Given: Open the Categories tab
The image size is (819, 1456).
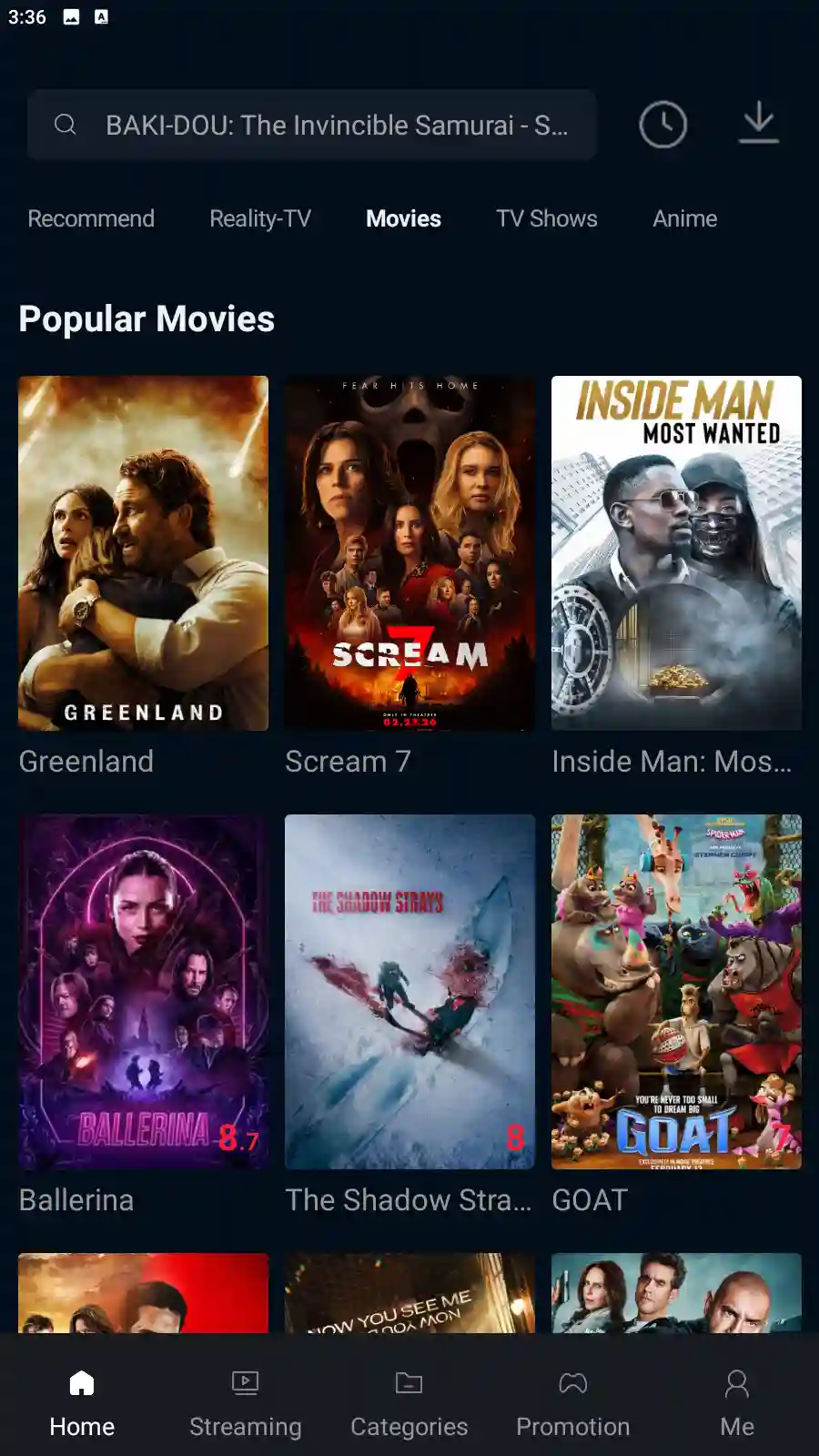Looking at the screenshot, I should click(409, 1402).
